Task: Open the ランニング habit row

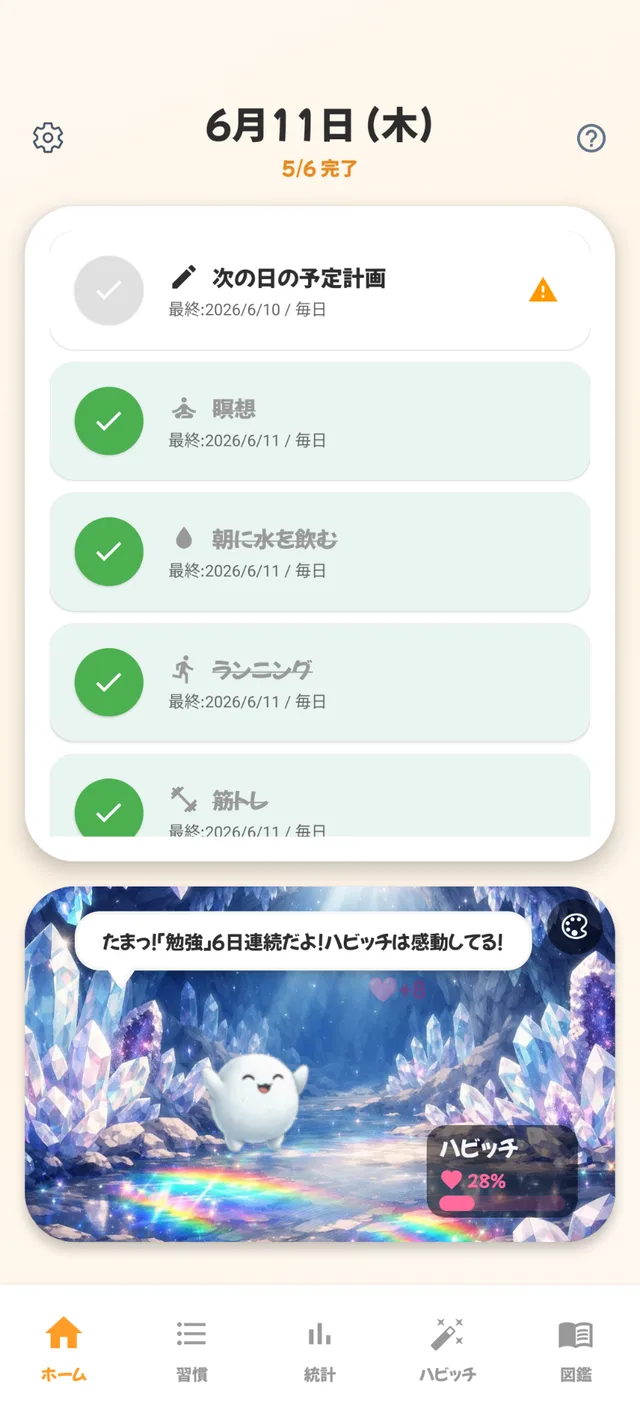Action: 320,683
